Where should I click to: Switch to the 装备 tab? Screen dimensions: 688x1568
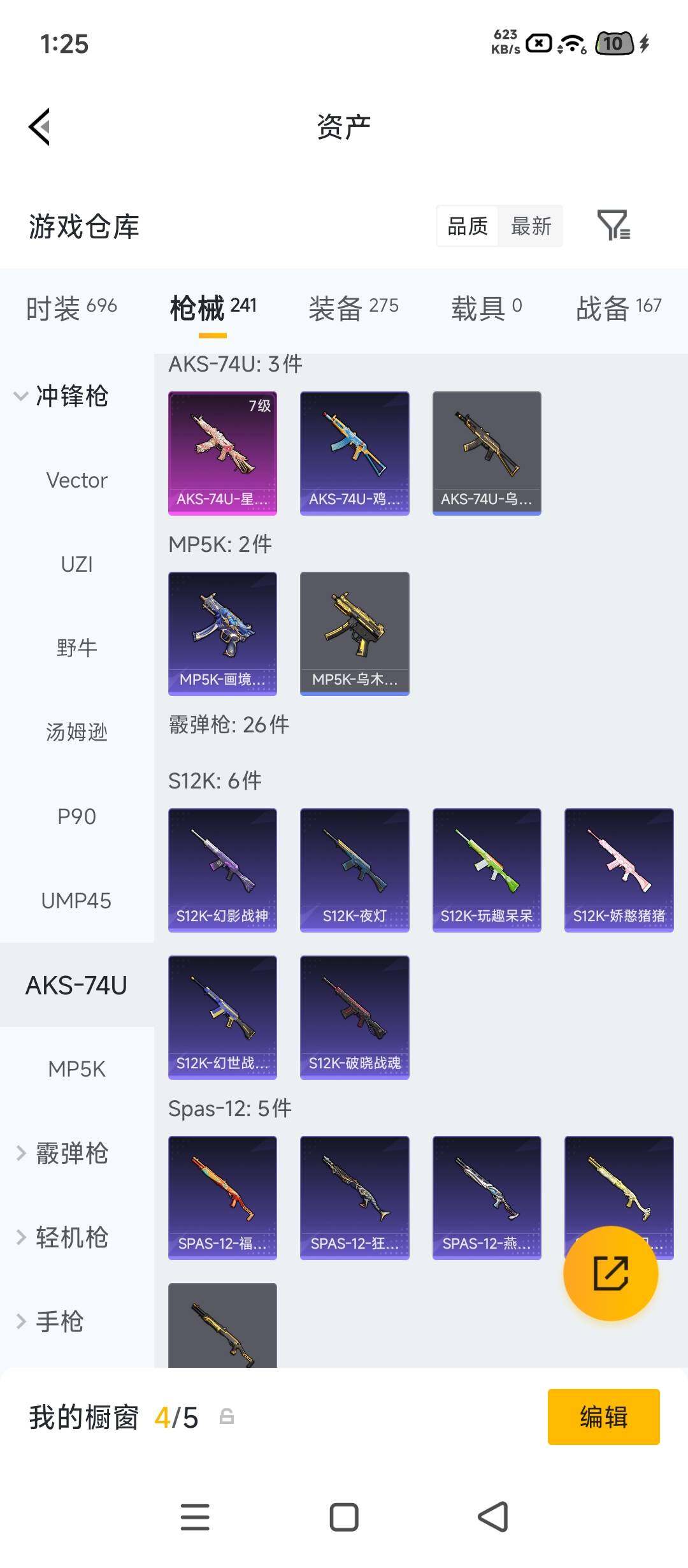tap(354, 308)
